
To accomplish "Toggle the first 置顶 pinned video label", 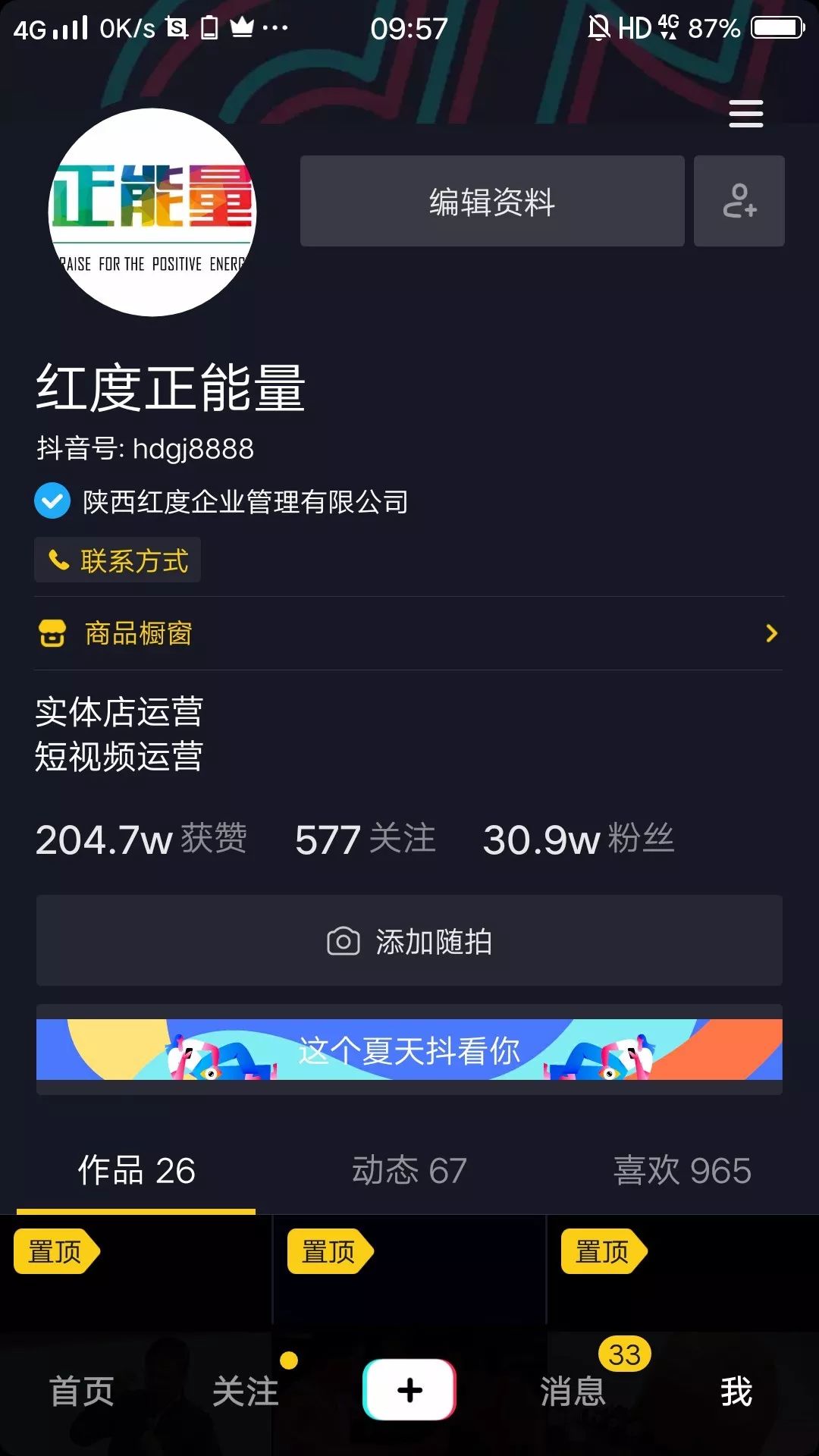I will pos(55,1252).
